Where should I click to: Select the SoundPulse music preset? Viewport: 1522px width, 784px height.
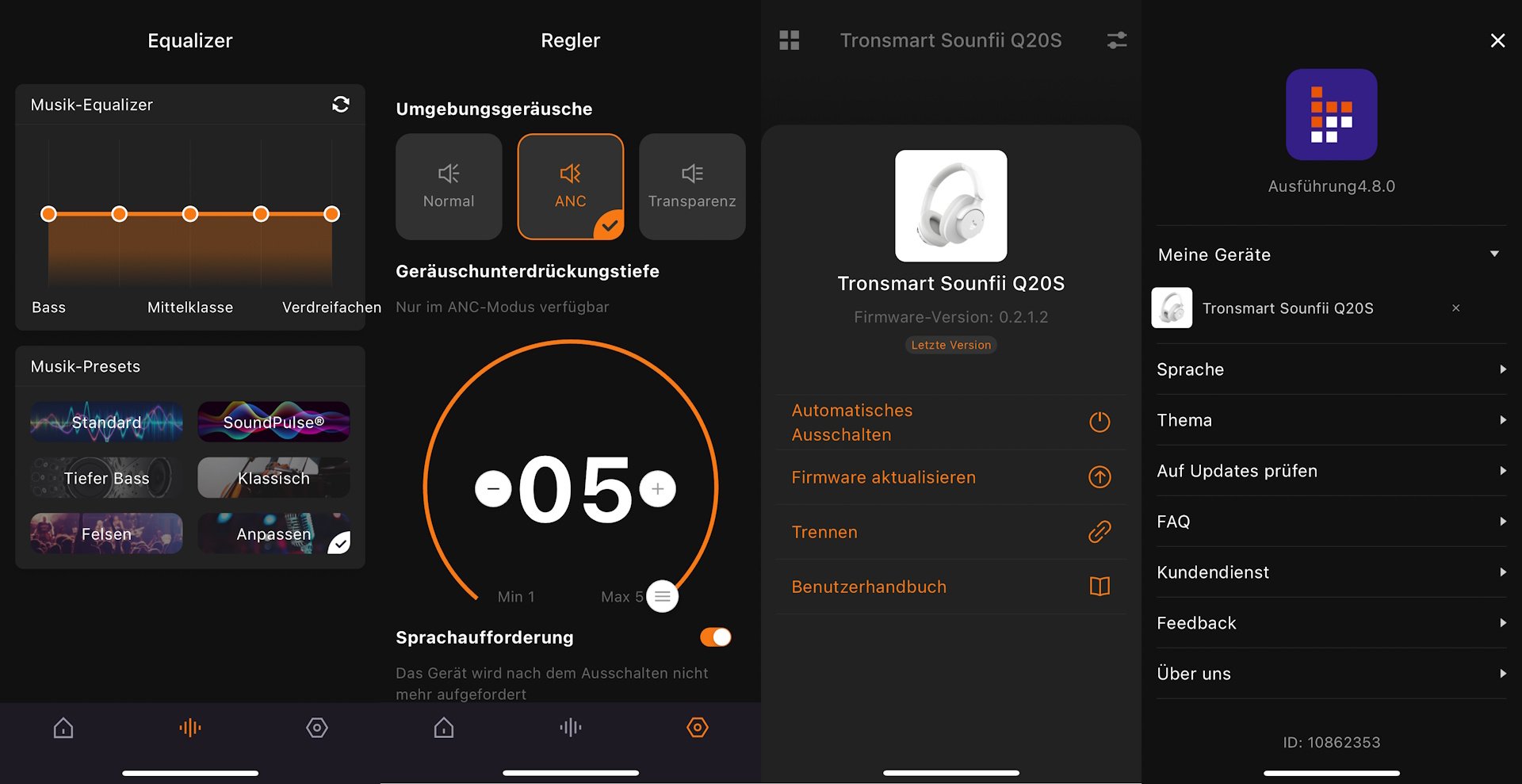pos(273,422)
